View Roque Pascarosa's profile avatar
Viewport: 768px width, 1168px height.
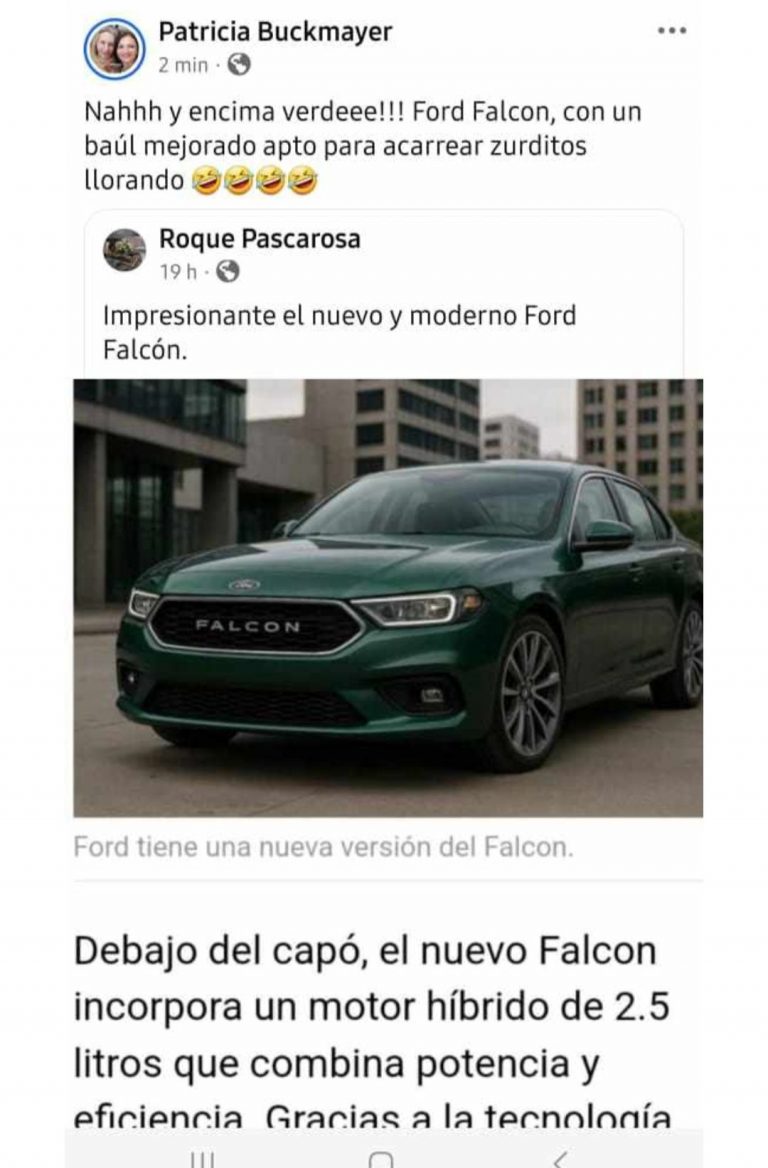(125, 250)
